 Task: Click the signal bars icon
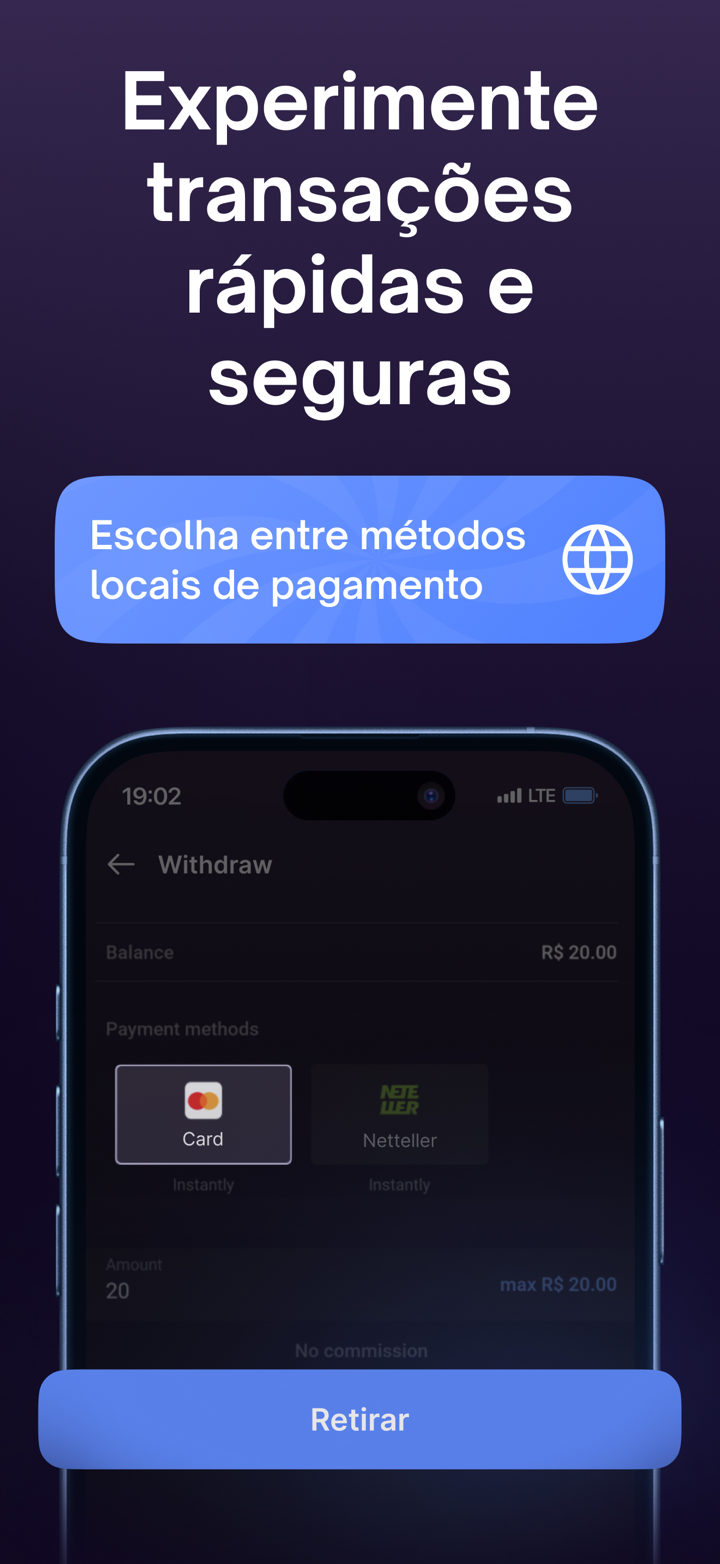click(x=509, y=795)
